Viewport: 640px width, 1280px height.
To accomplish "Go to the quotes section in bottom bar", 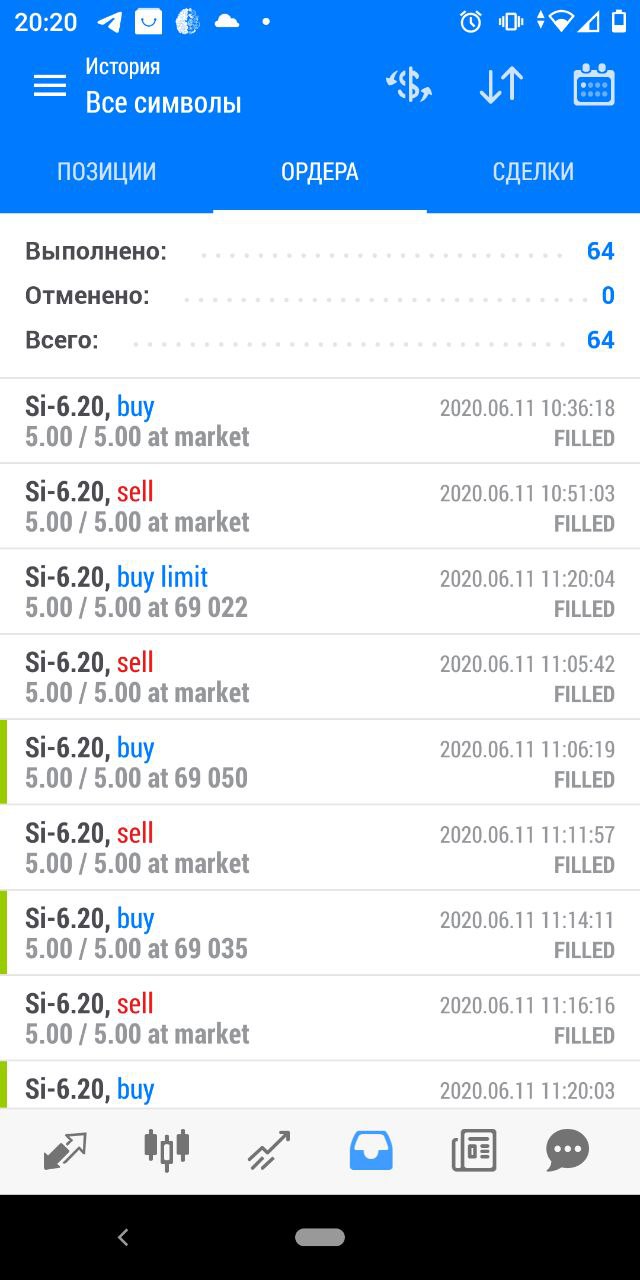I will 66,1151.
